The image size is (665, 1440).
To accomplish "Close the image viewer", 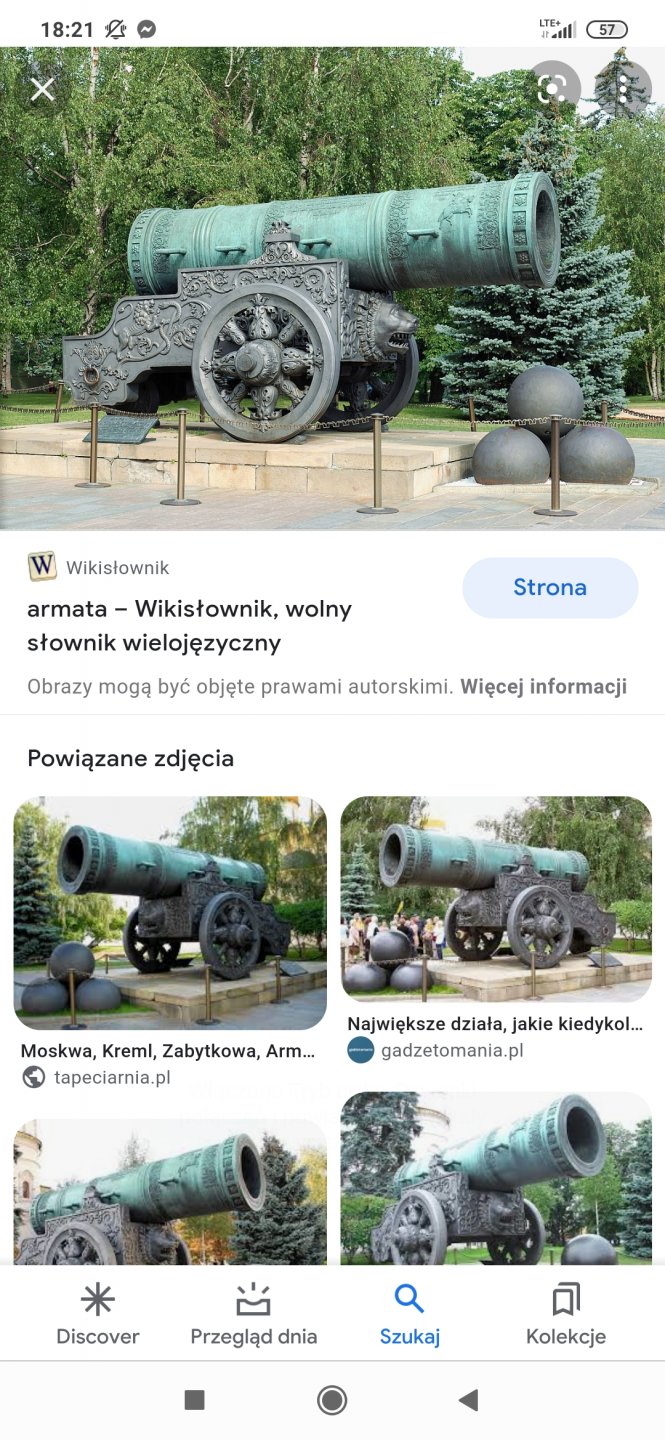I will coord(42,90).
